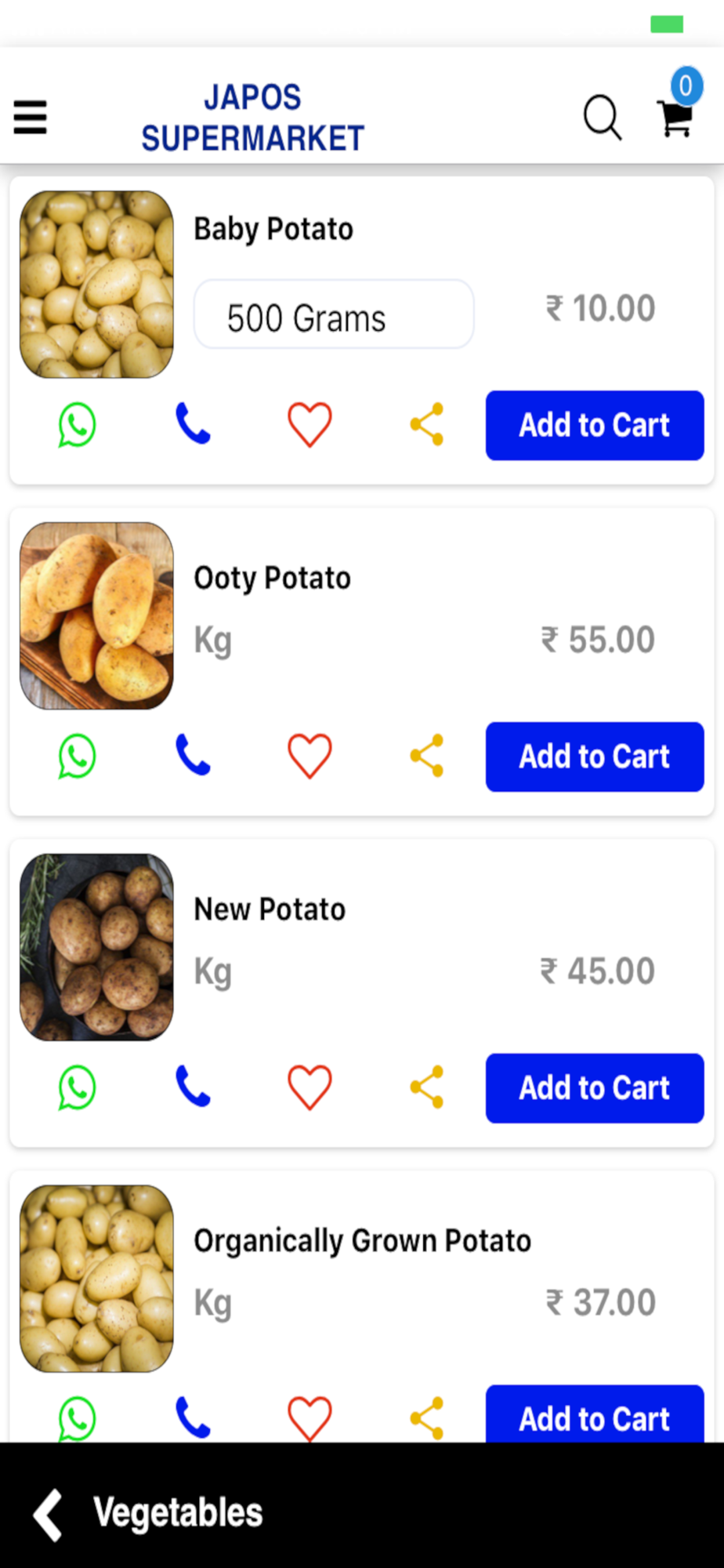Add Organically Grown Potato to cart
The image size is (724, 1568).
595,1414
